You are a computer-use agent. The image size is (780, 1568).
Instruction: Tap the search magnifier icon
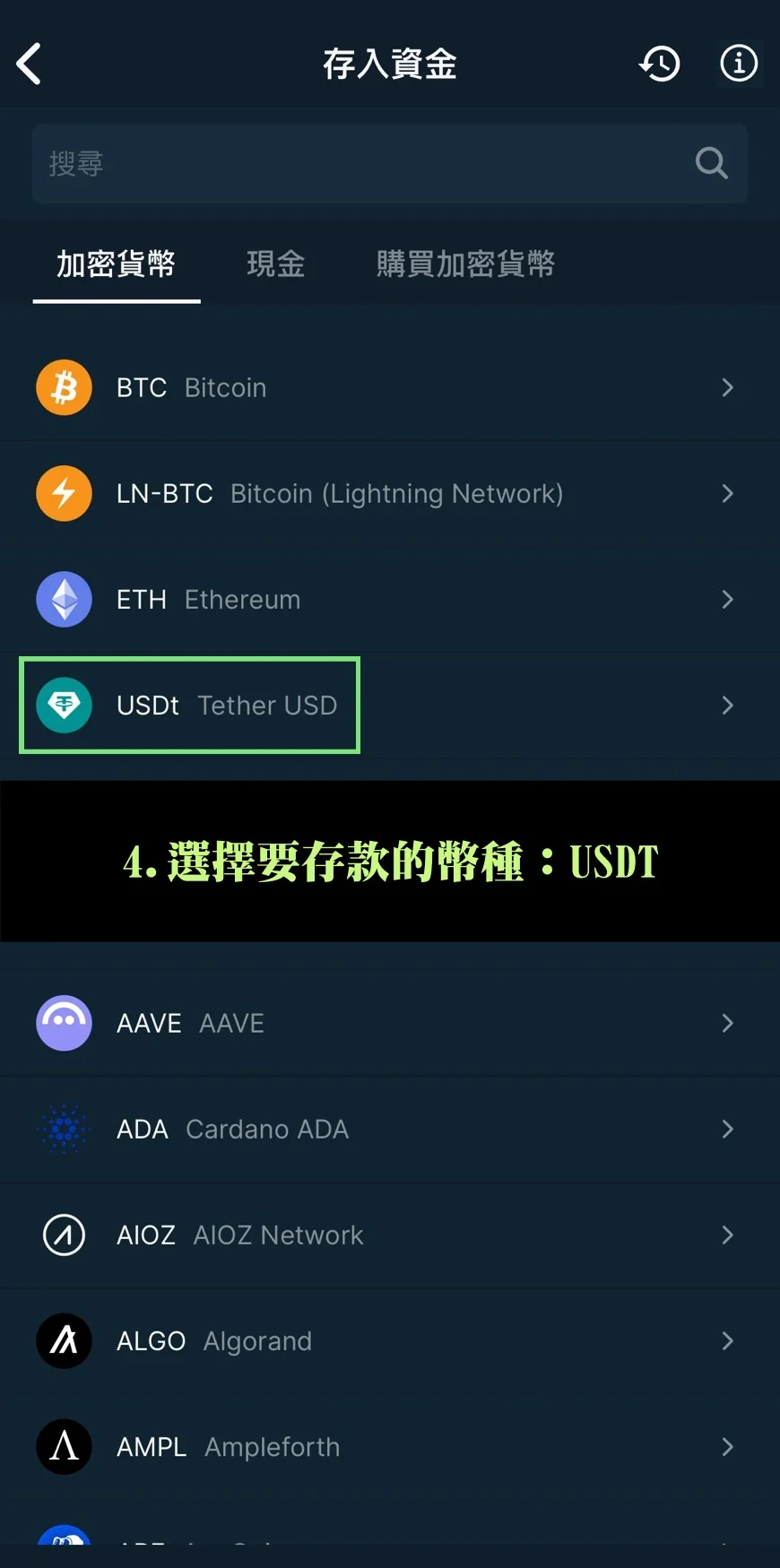[711, 163]
